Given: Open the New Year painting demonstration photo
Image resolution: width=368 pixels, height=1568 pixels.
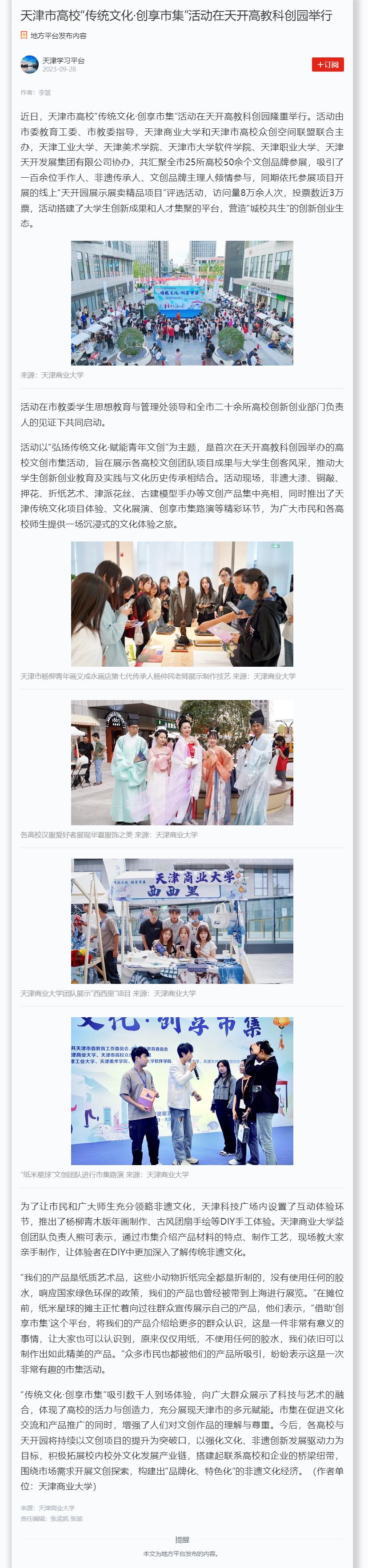Looking at the screenshot, I should [x=182, y=604].
